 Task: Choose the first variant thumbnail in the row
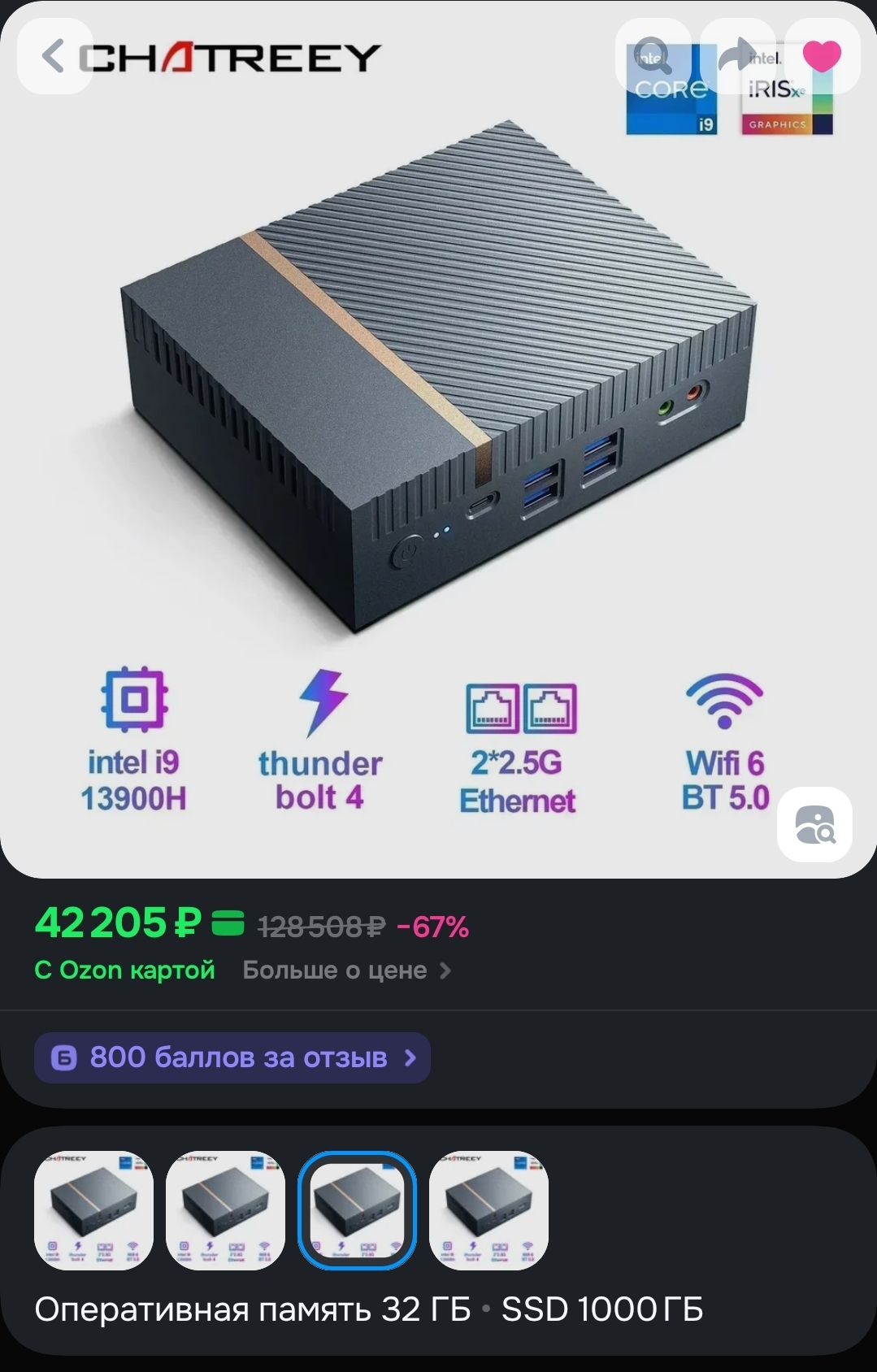click(x=93, y=1210)
